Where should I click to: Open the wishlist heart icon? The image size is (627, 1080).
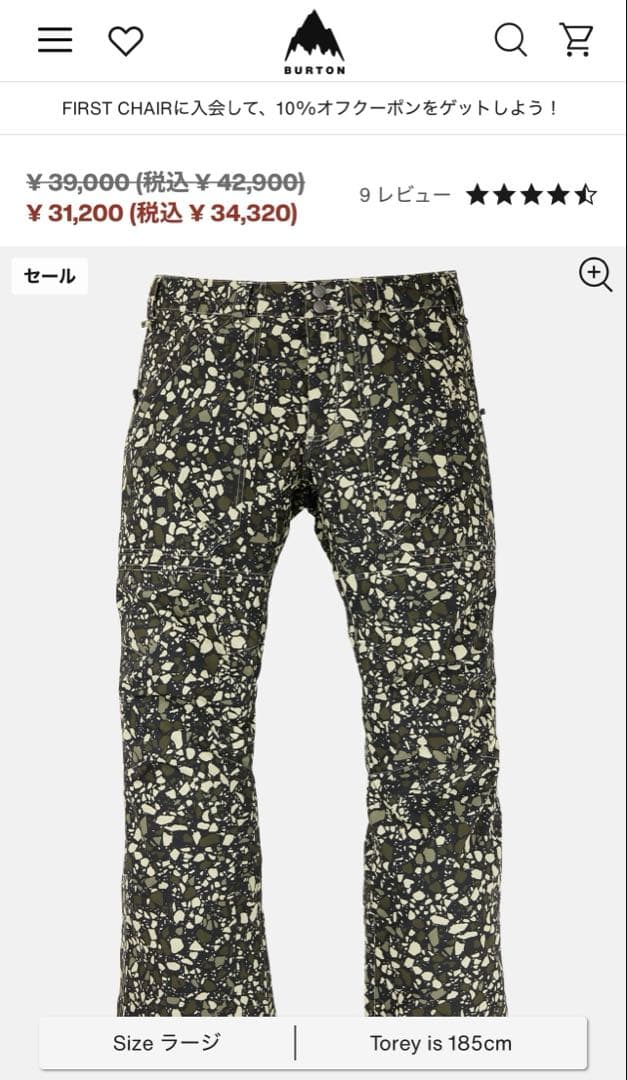[x=126, y=41]
